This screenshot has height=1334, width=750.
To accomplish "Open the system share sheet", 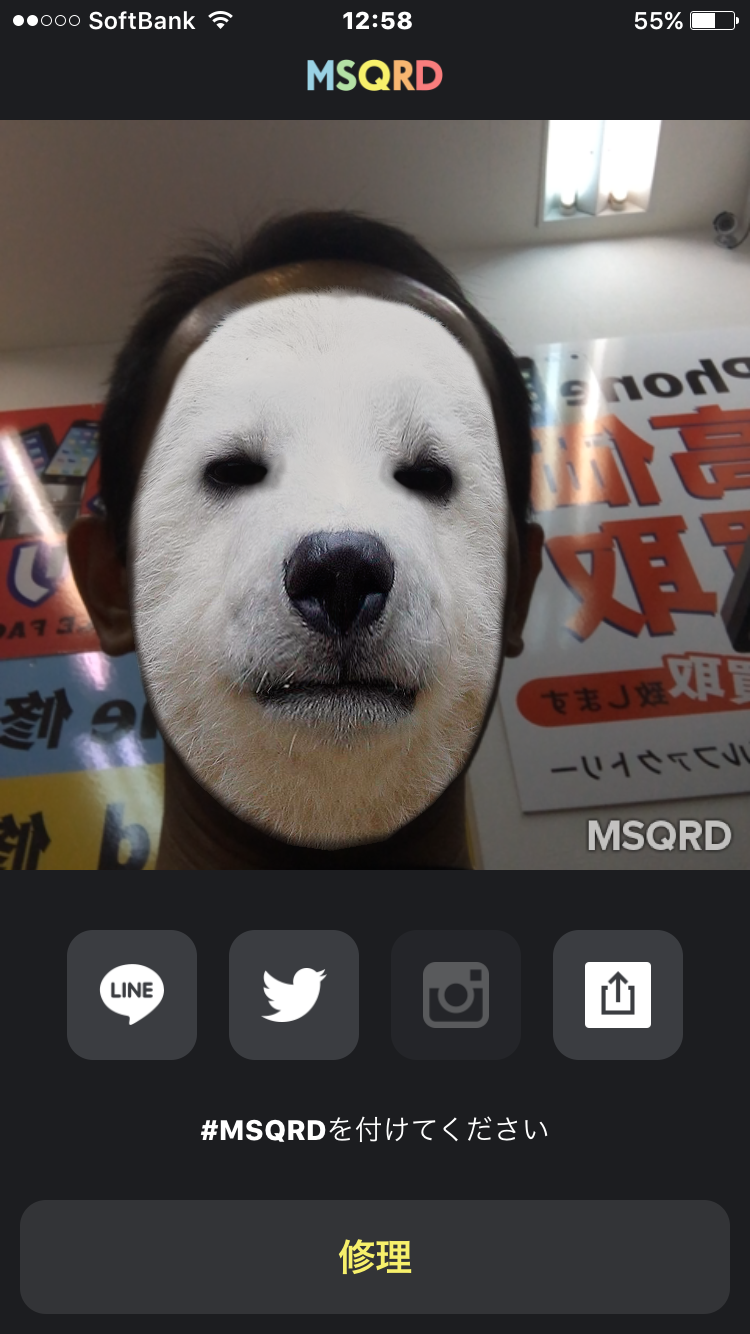I will [x=618, y=995].
